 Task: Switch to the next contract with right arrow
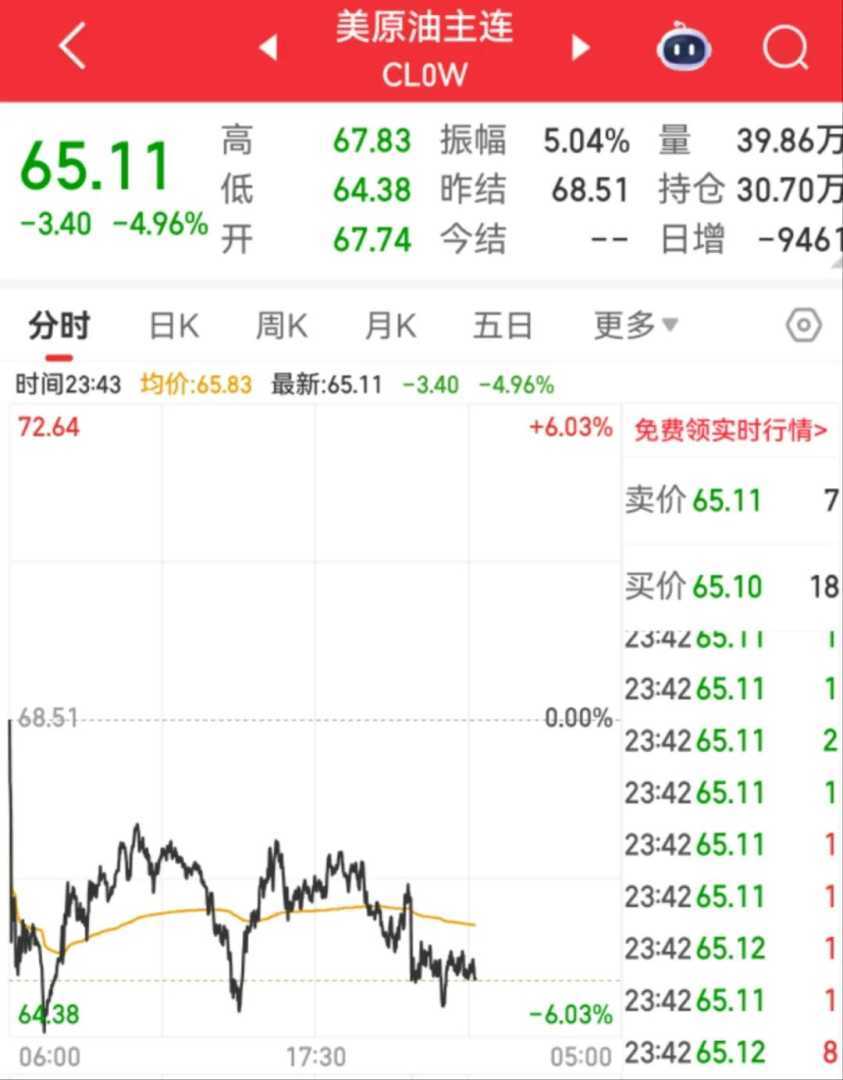pos(580,47)
